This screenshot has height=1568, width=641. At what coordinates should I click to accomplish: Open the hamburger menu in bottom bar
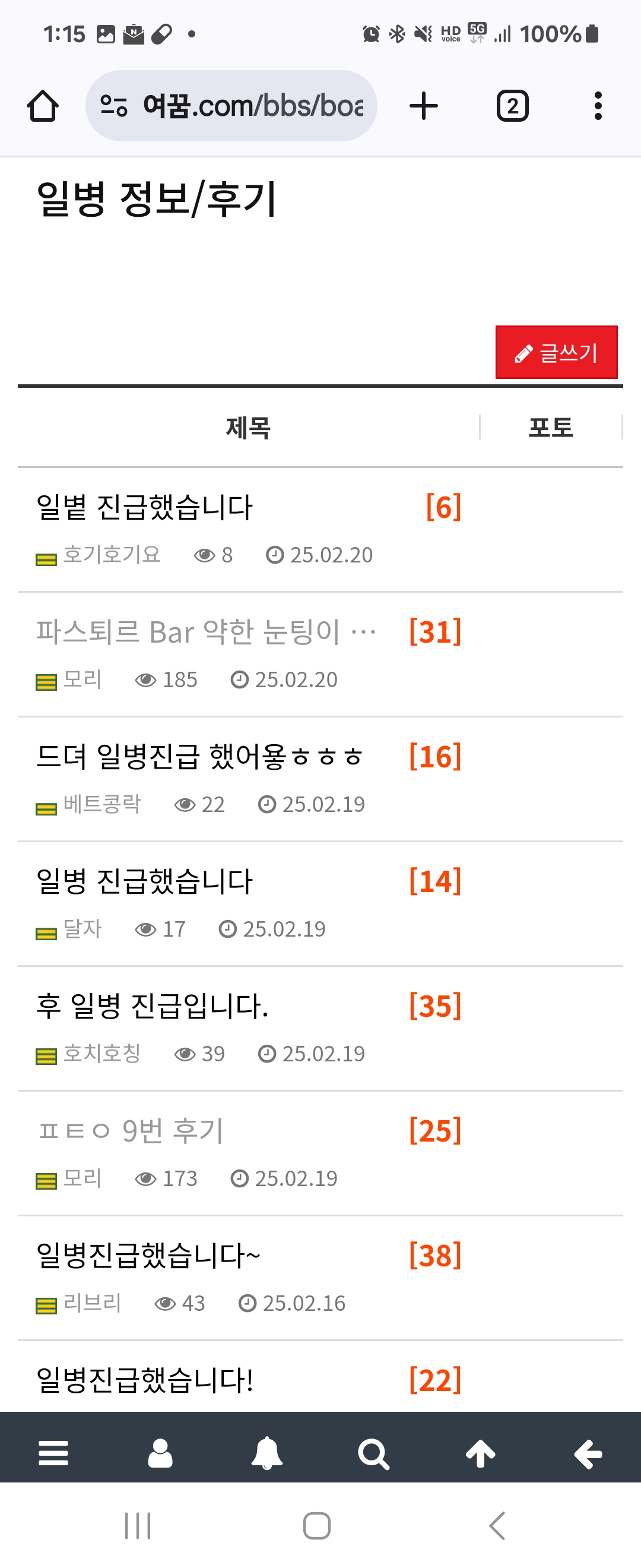(x=53, y=1453)
